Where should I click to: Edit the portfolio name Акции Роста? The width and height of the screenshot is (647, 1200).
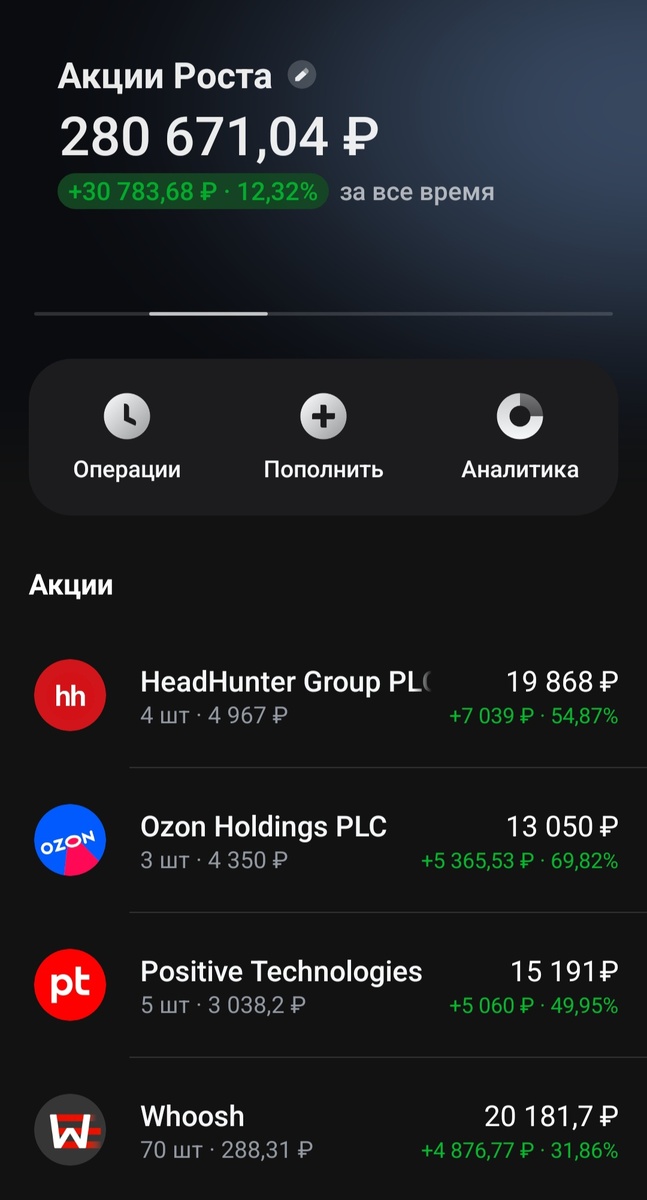(302, 75)
